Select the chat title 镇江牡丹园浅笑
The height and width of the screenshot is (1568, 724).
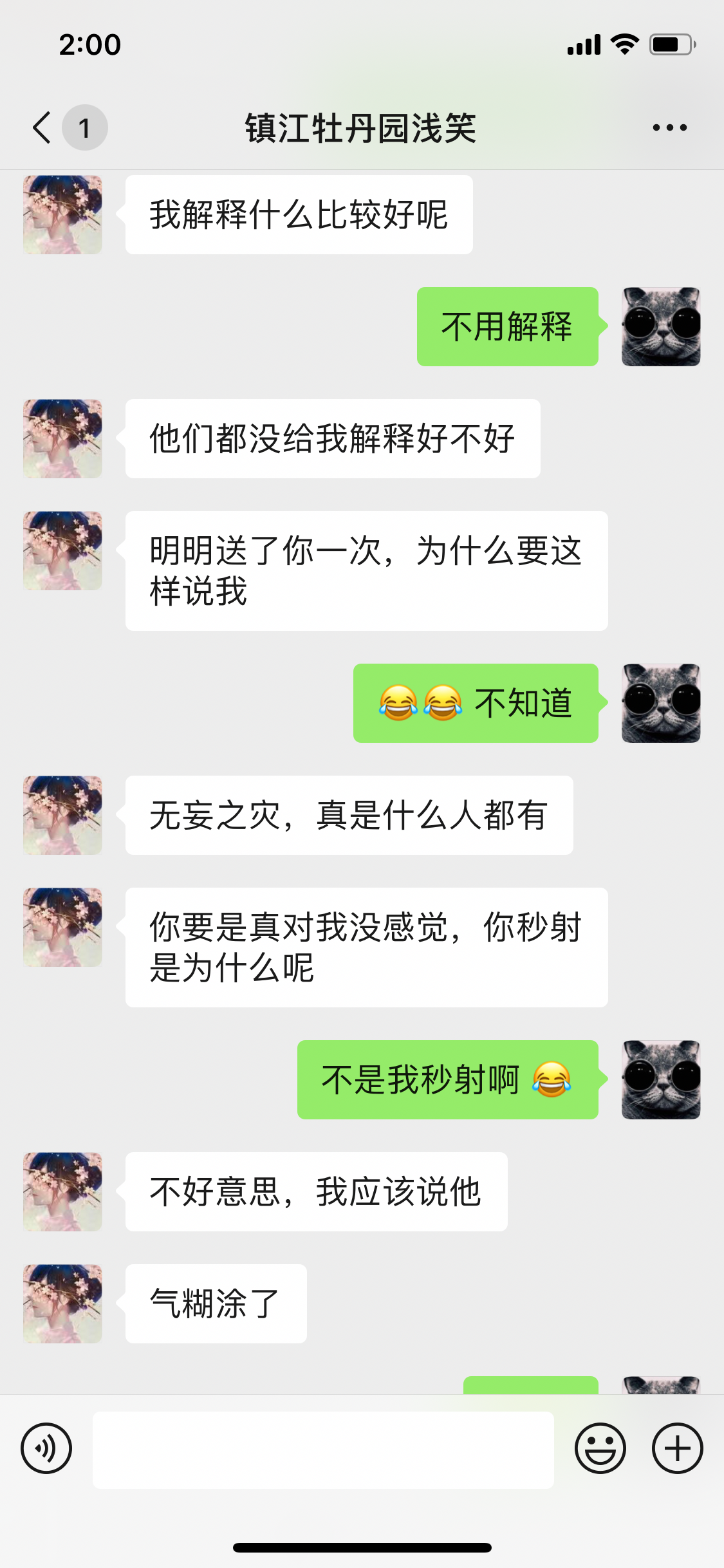(x=362, y=127)
